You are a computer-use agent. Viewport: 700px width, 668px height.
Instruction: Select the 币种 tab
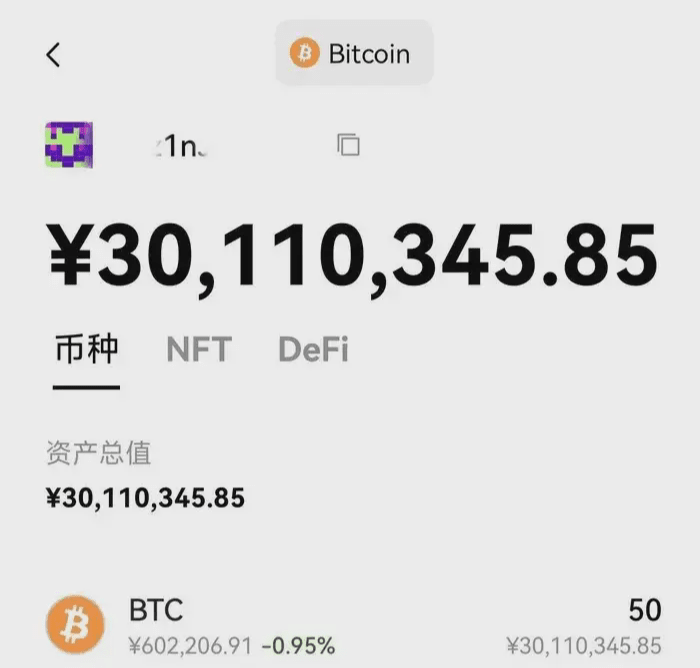tap(86, 350)
